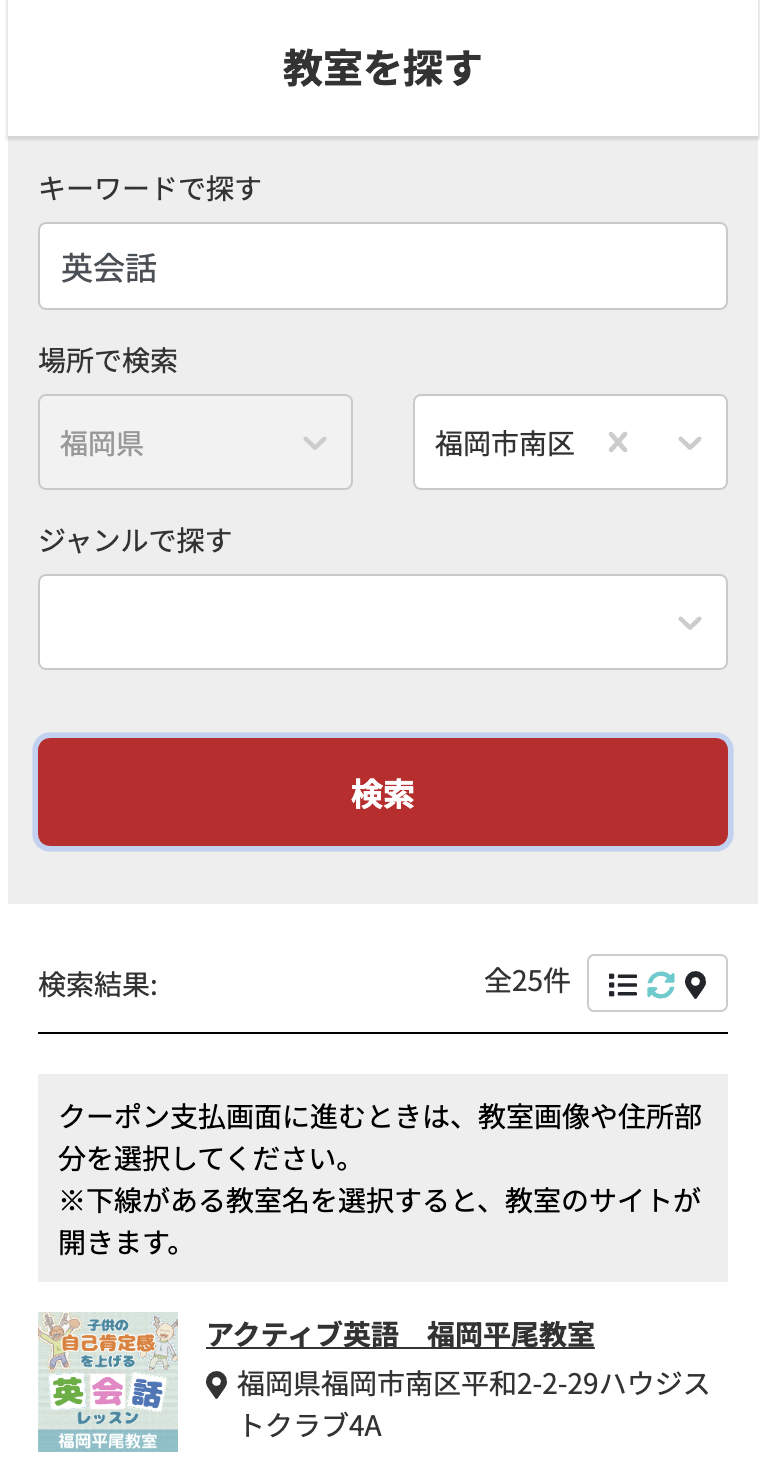Tap the keyword field containing 英会話
The image size is (760, 1480).
383,266
